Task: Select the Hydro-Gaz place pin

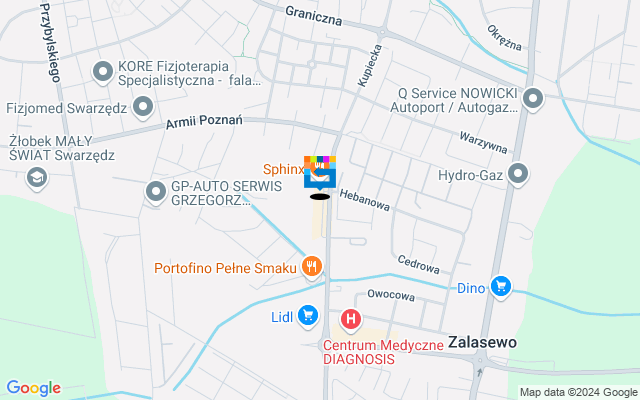Action: pos(517,175)
